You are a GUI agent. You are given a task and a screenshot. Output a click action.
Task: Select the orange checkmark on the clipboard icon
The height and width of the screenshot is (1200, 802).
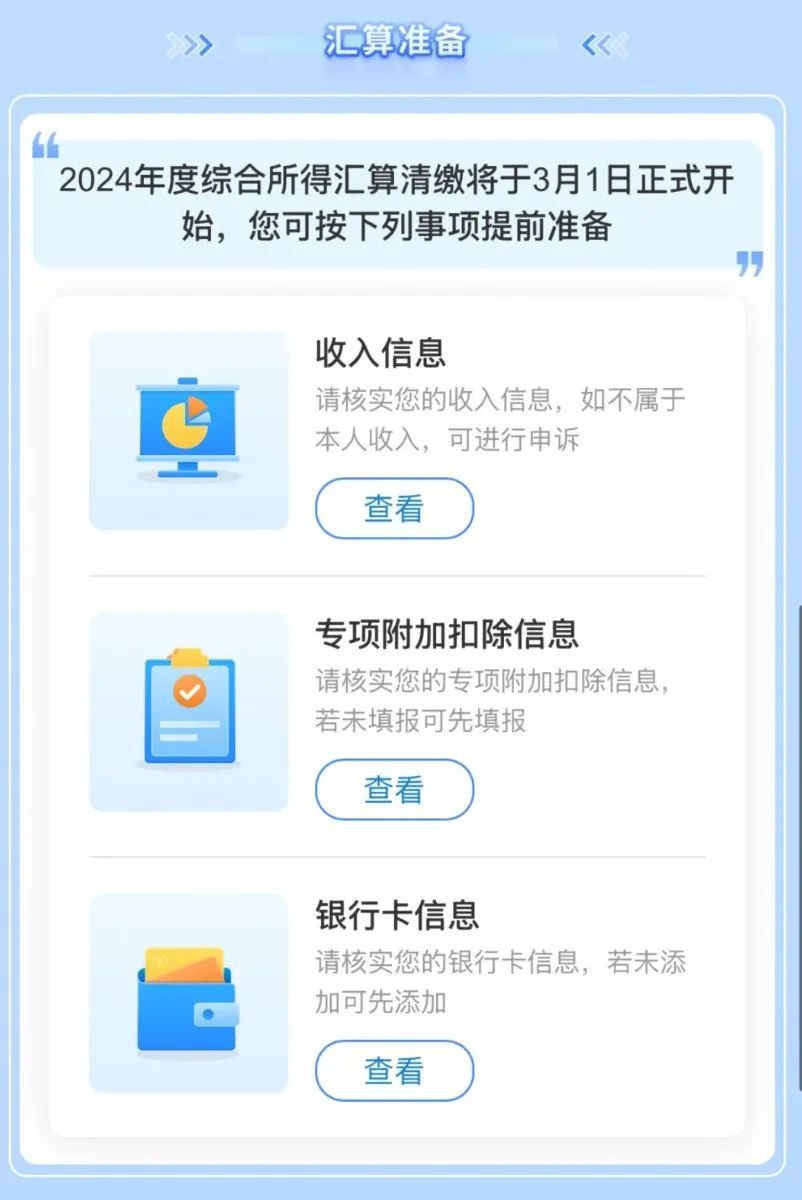coord(190,688)
